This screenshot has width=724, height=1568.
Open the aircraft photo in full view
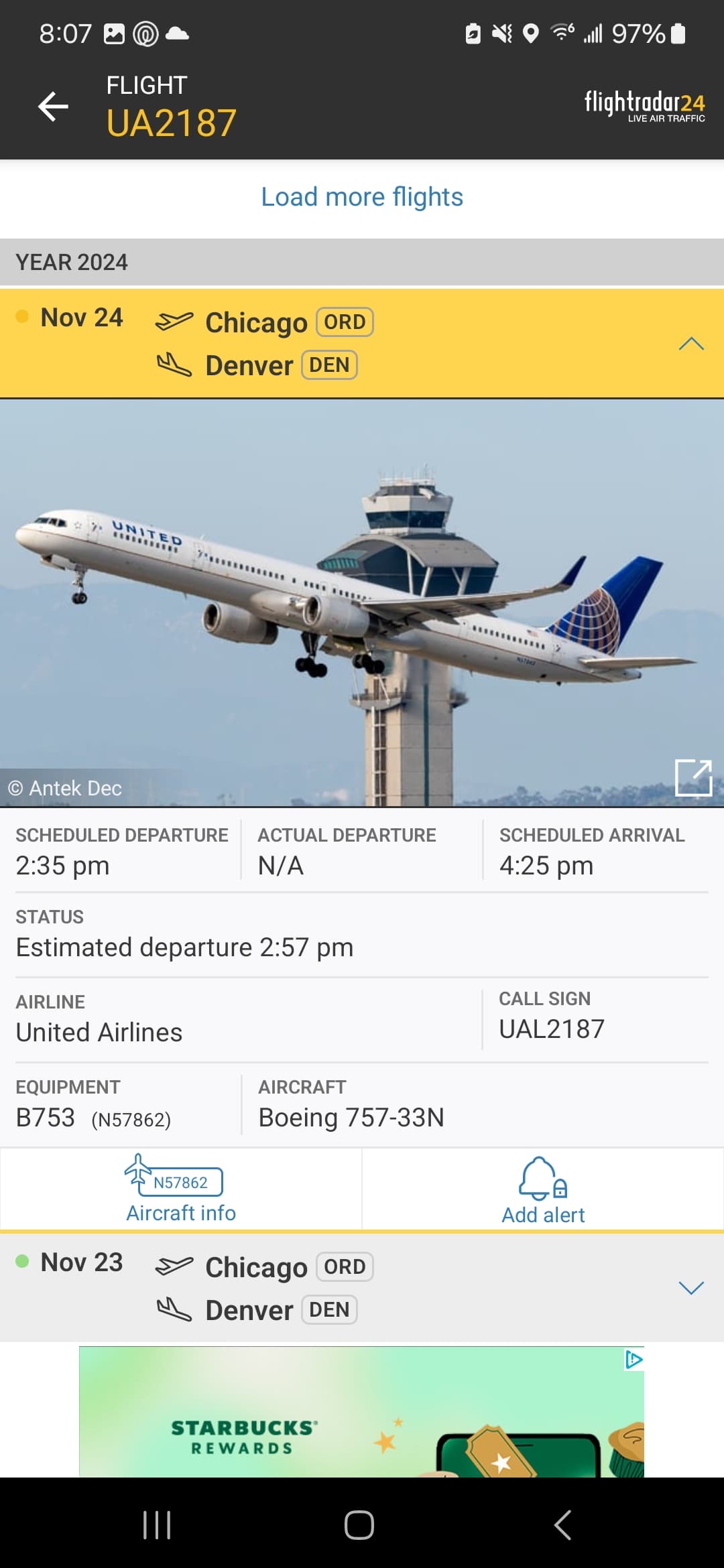[692, 777]
